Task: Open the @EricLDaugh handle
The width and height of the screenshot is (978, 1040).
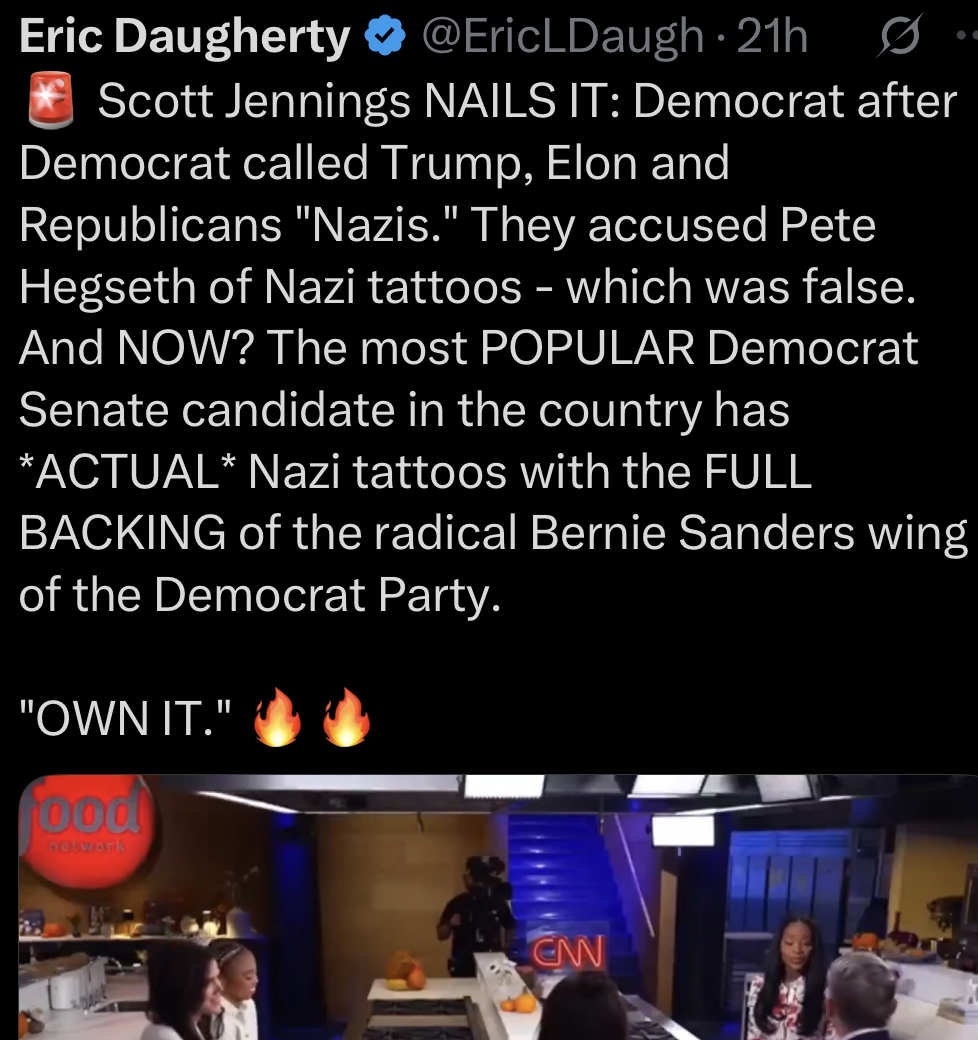Action: [563, 38]
